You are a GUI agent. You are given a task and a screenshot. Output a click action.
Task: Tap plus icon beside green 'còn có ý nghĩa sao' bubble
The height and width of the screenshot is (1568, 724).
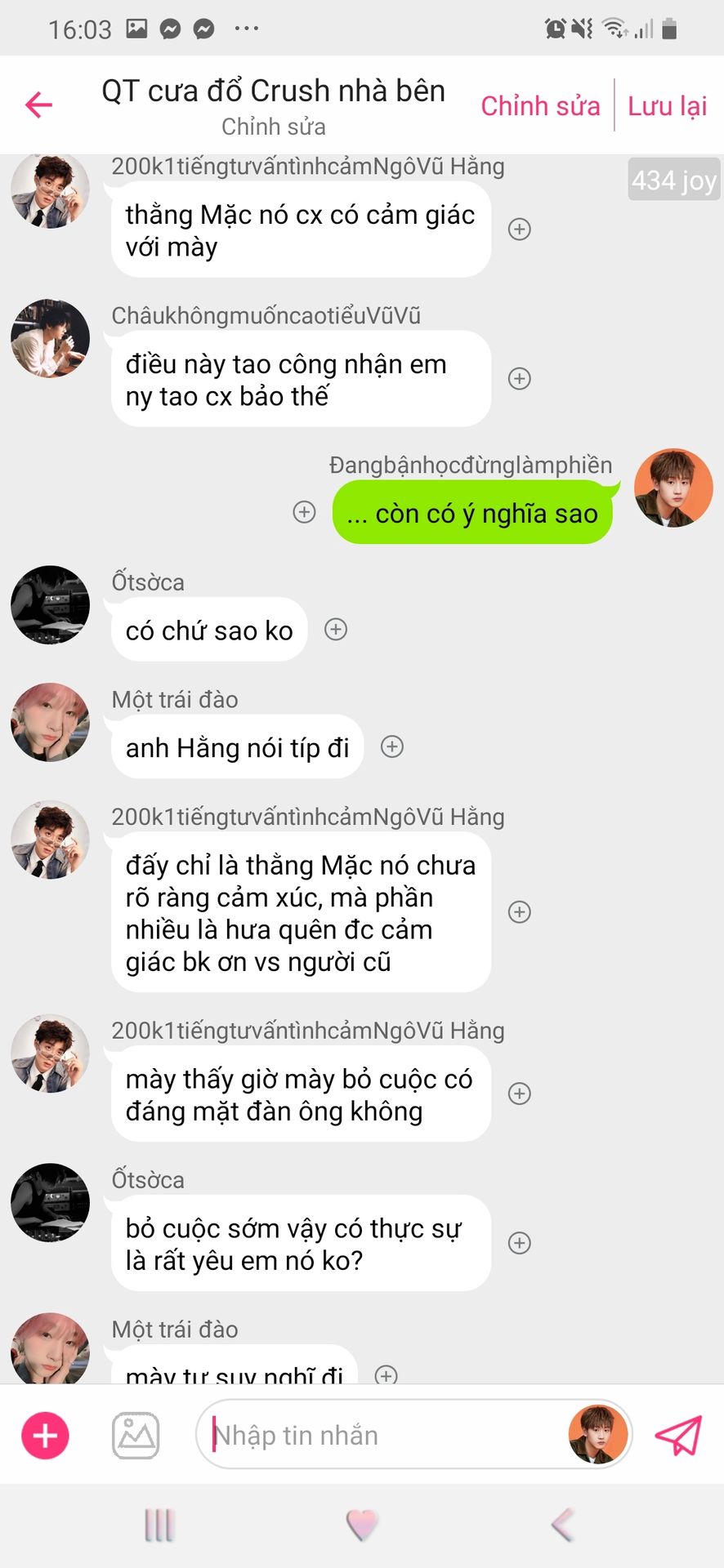click(x=304, y=512)
